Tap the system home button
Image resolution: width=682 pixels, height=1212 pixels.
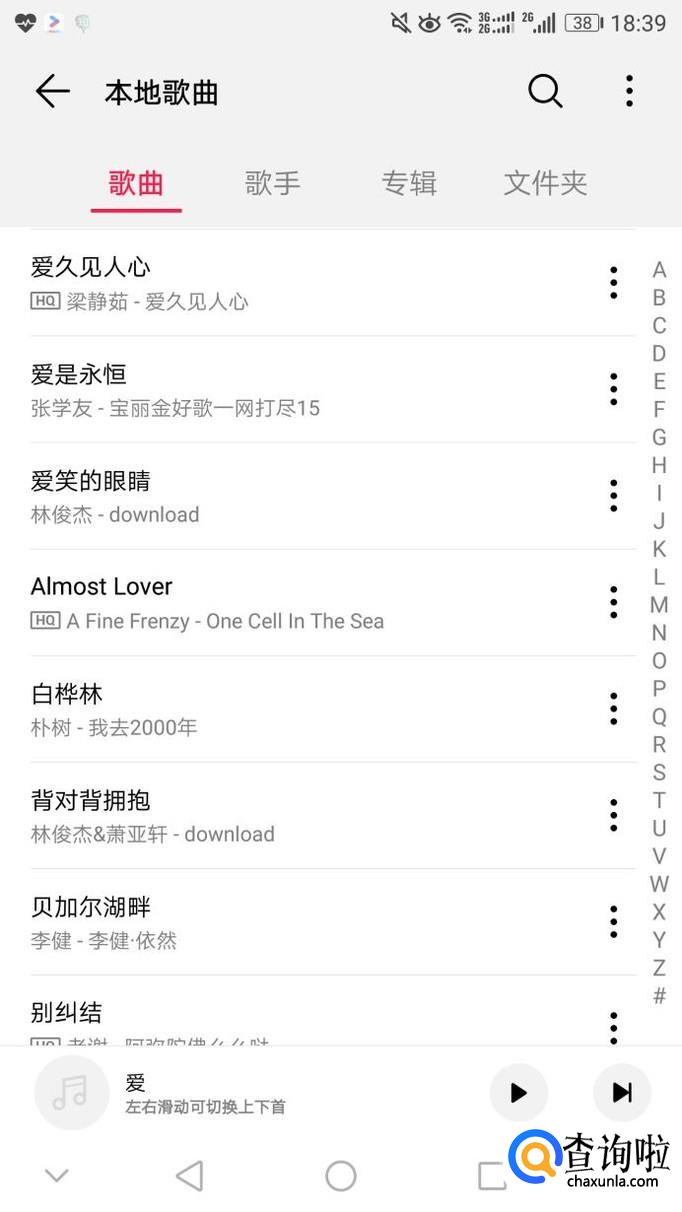(341, 1176)
